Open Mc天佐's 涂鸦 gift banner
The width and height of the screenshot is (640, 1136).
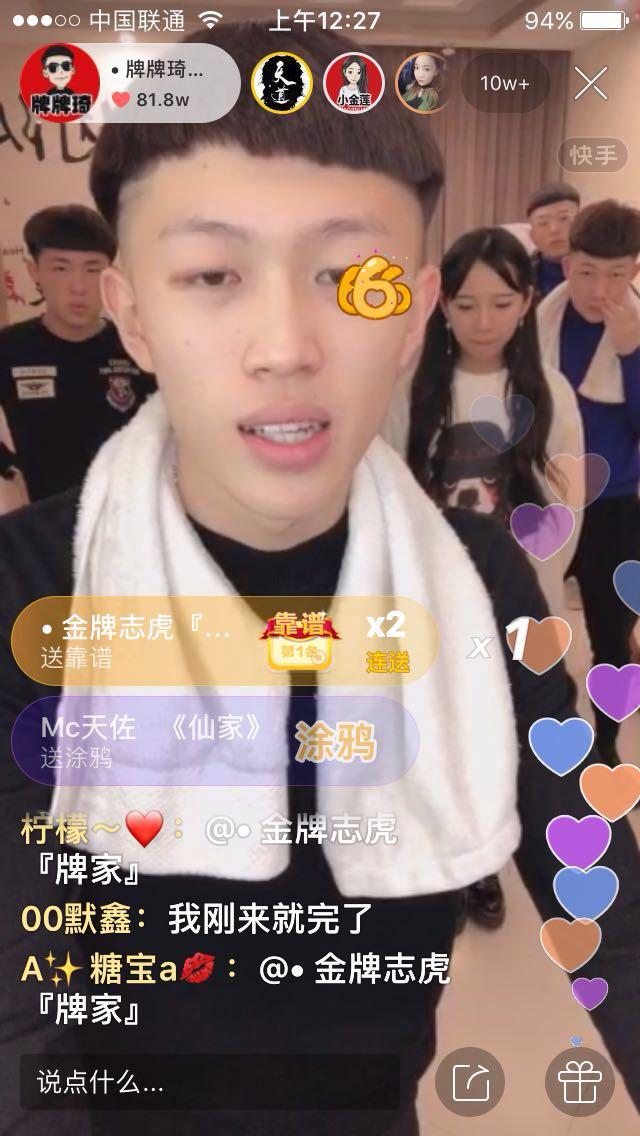point(215,741)
